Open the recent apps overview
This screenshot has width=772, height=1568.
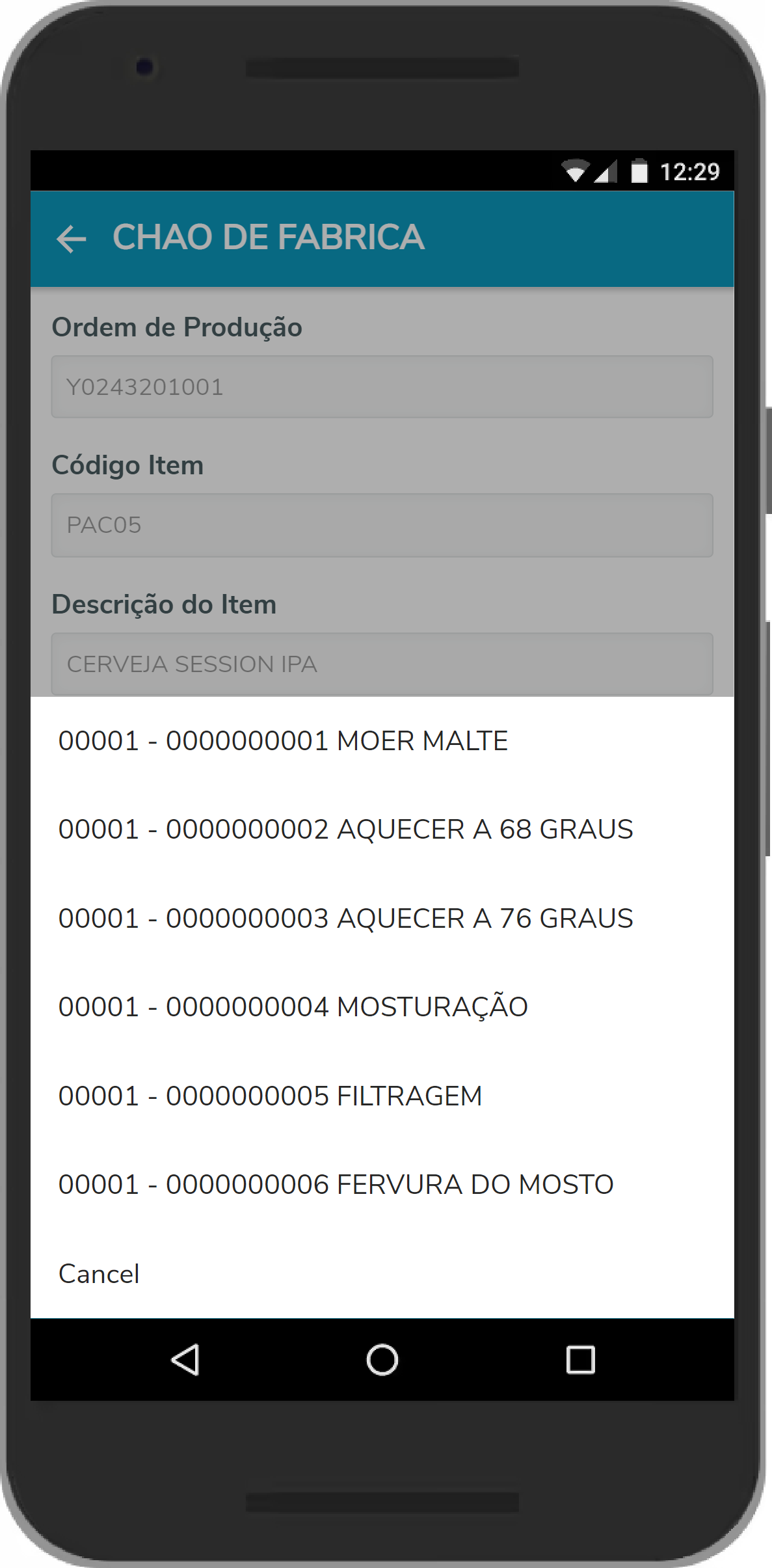580,1360
